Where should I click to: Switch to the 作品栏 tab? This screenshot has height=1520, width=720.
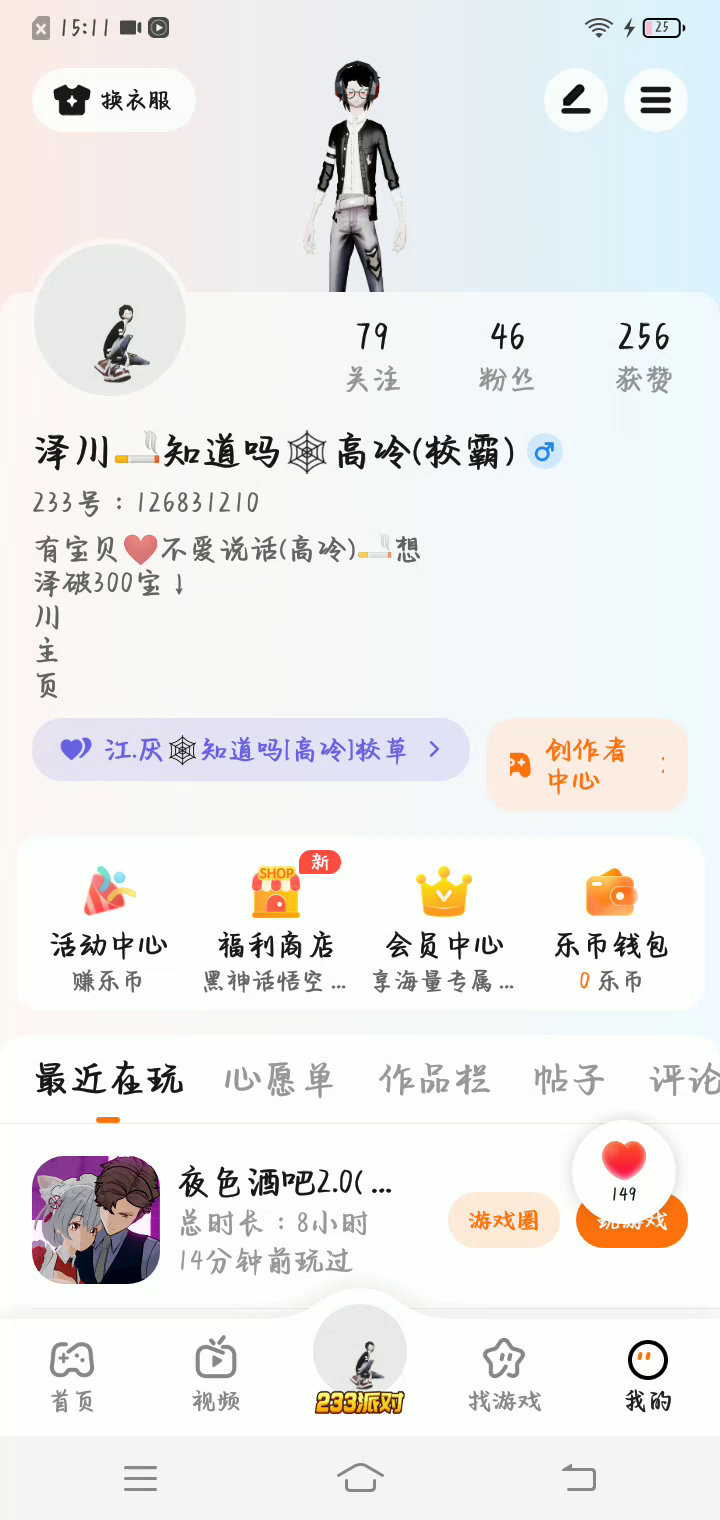coord(434,1080)
